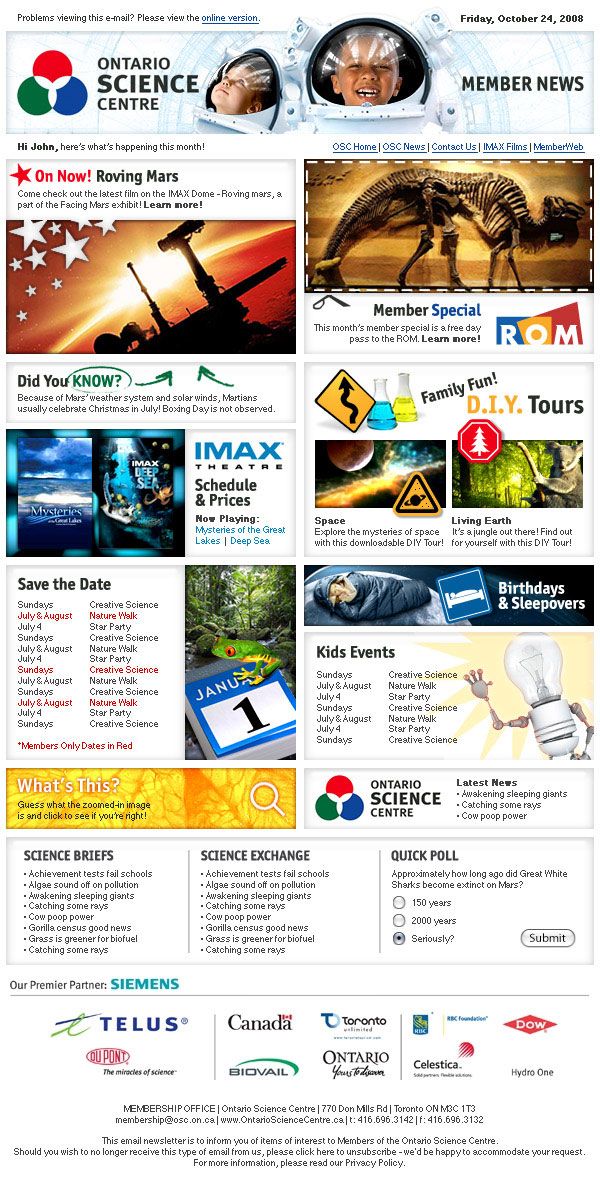The image size is (600, 1180).
Task: Choose the 2000 years poll option
Action: [399, 921]
